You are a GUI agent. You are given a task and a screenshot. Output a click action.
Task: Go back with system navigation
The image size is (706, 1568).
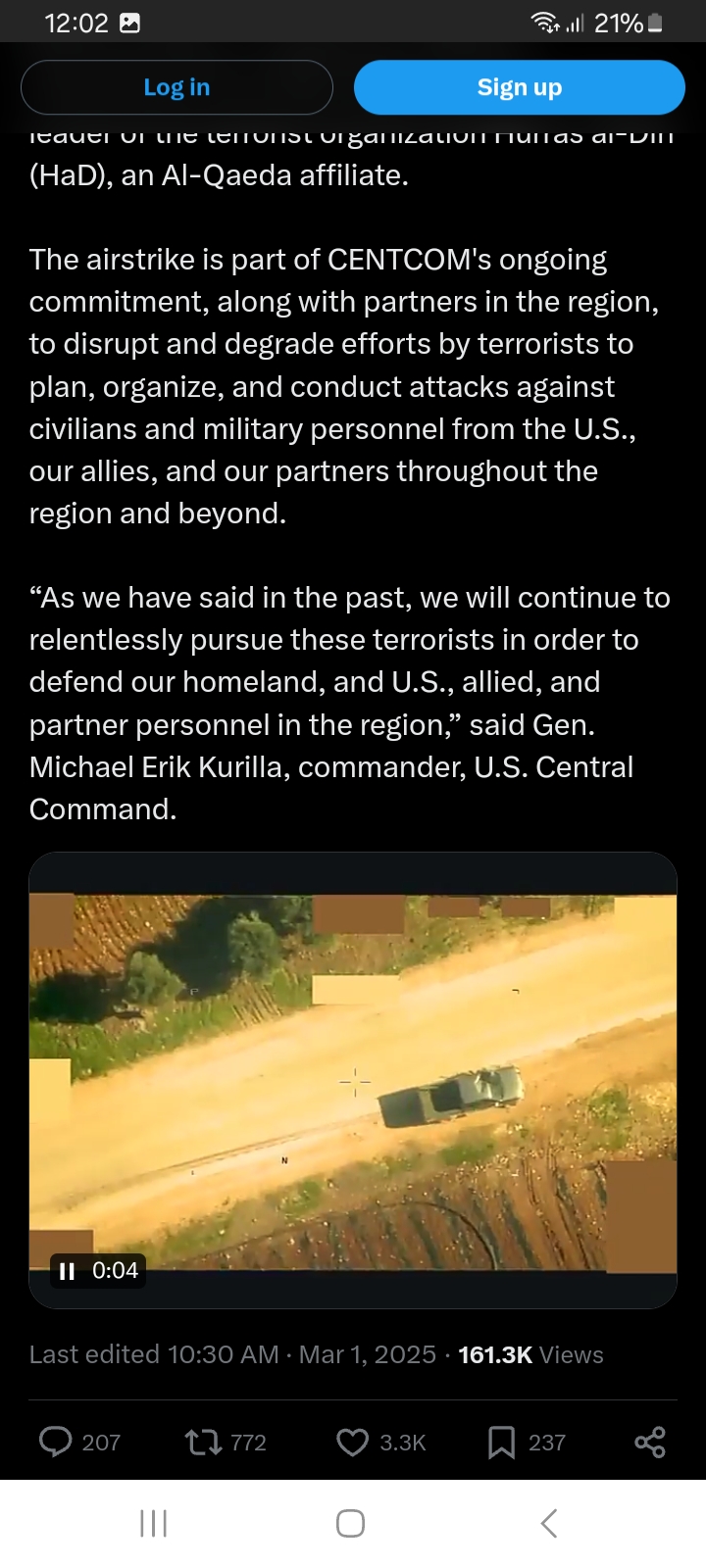click(x=549, y=1523)
